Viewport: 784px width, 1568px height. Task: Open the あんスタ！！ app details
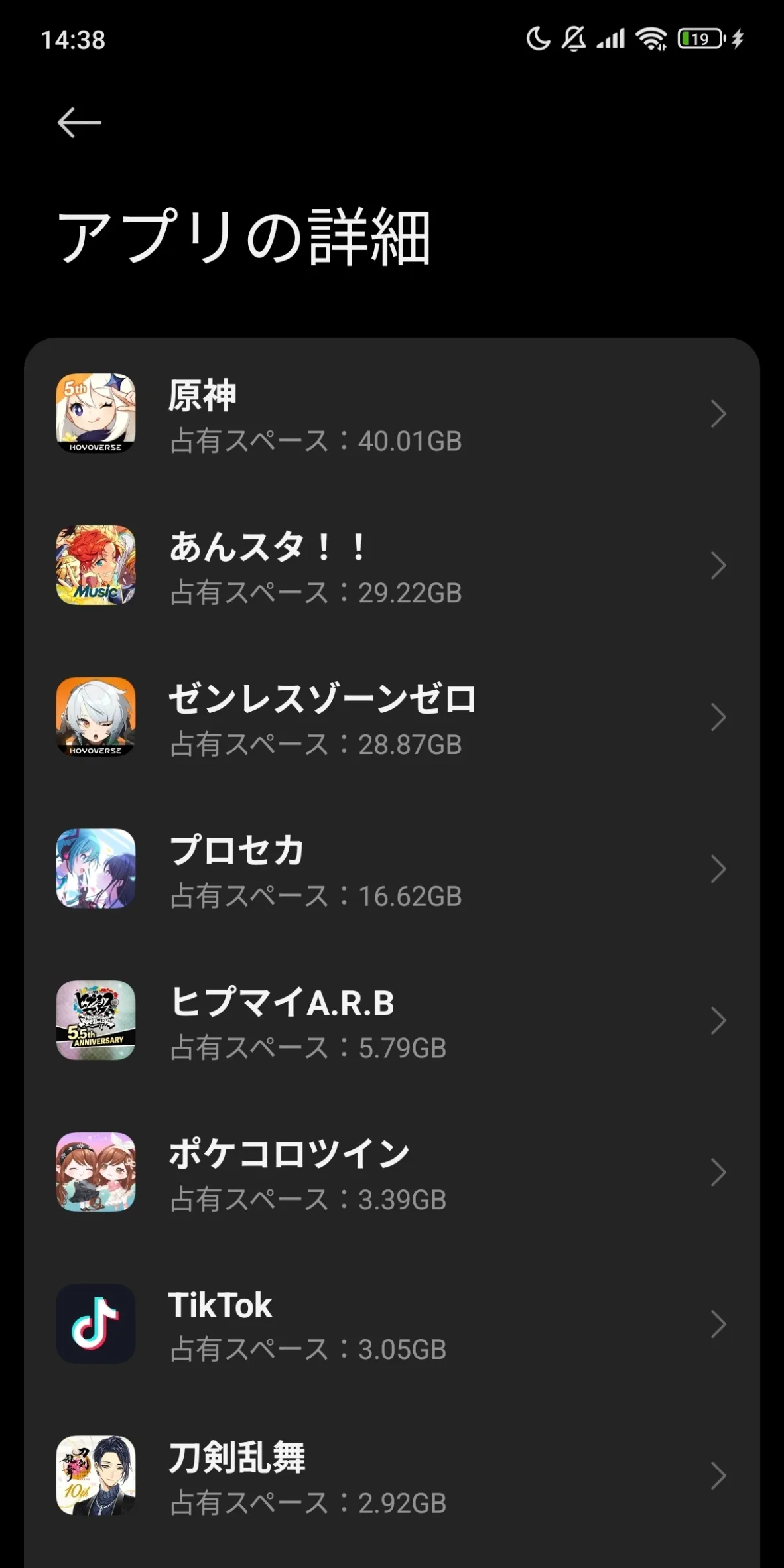[x=391, y=566]
